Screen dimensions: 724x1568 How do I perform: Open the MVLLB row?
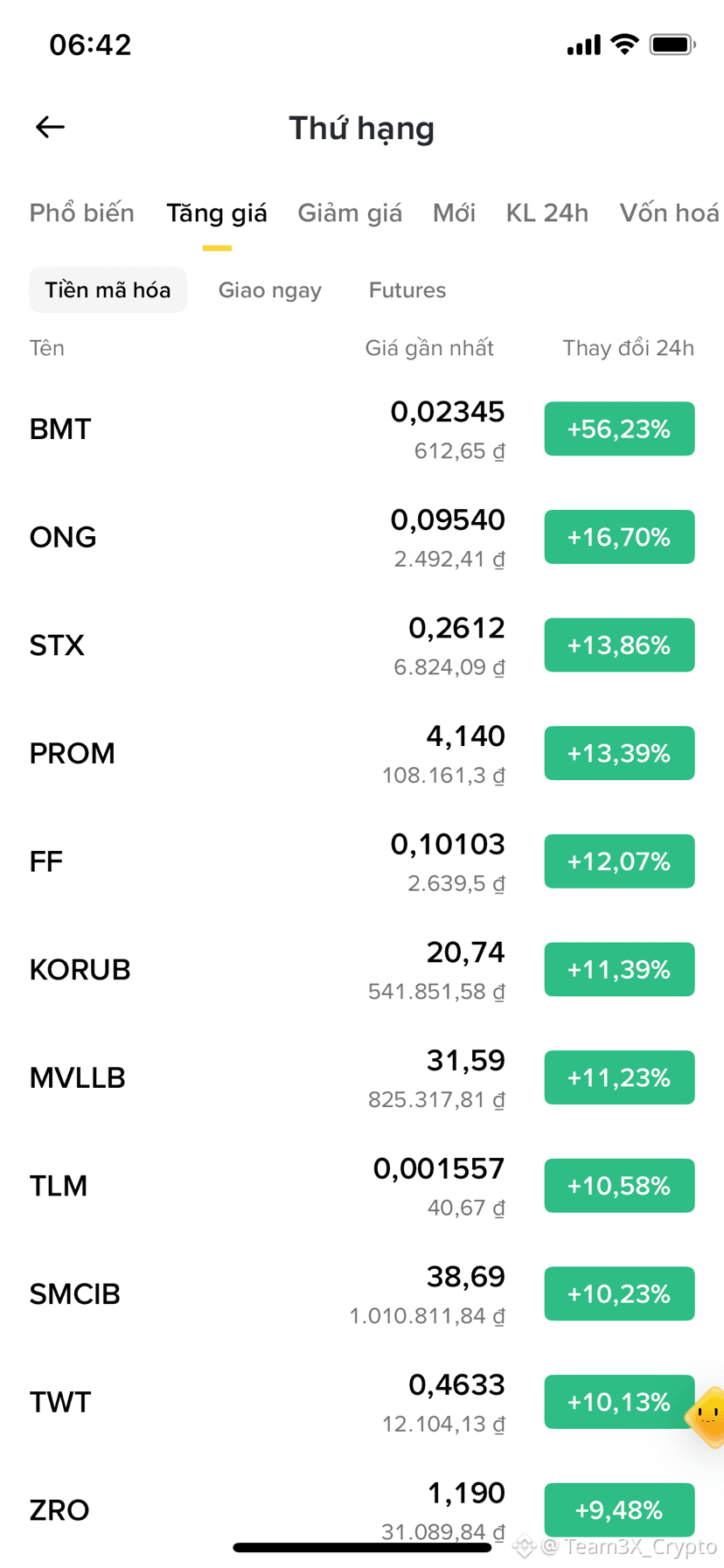click(x=362, y=1078)
